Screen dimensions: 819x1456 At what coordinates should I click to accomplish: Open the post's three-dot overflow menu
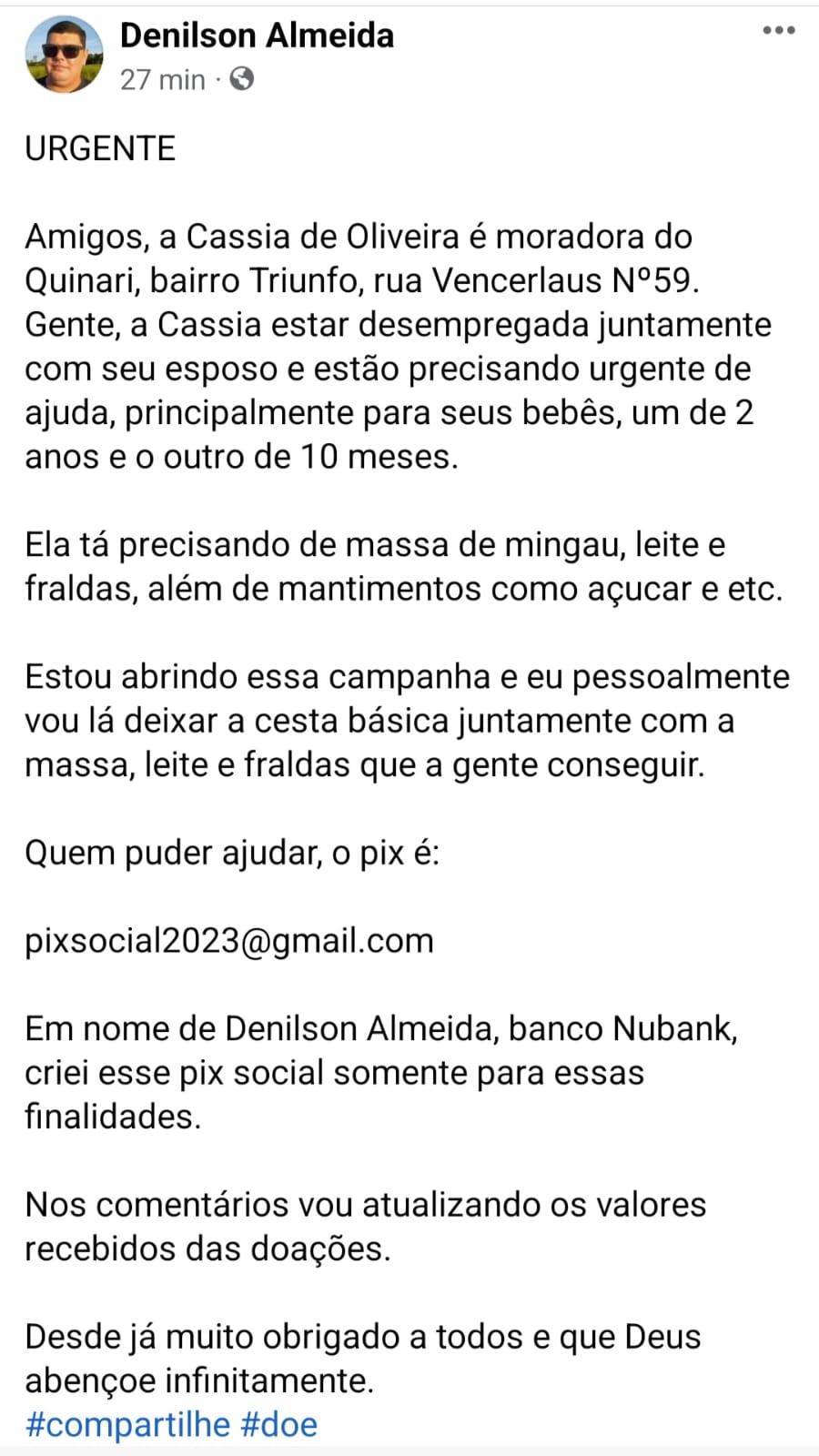coord(778,31)
